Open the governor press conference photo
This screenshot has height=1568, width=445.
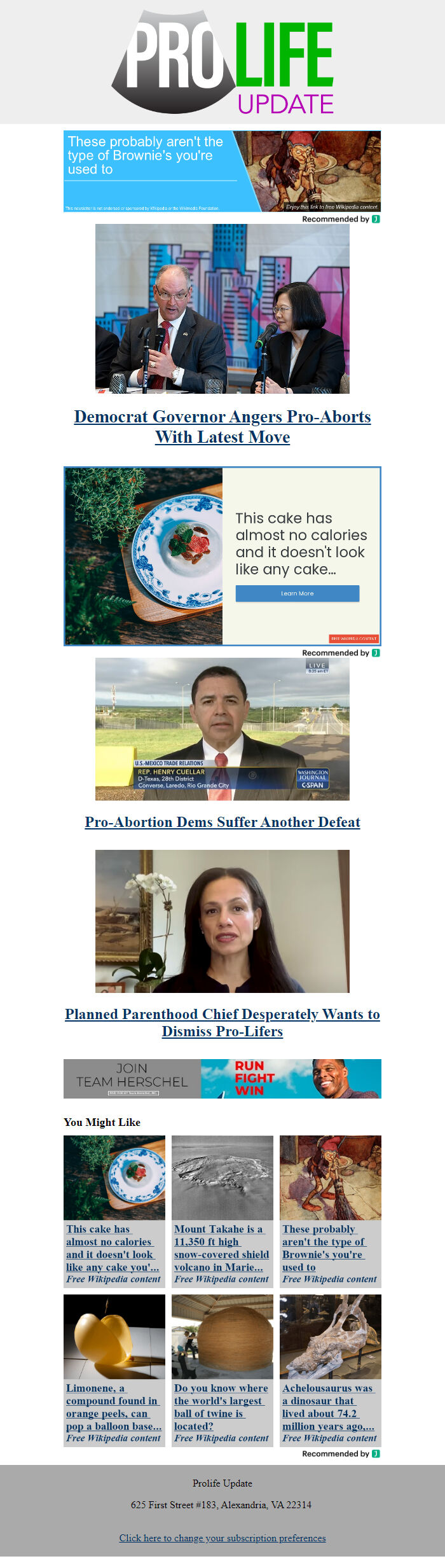(222, 309)
